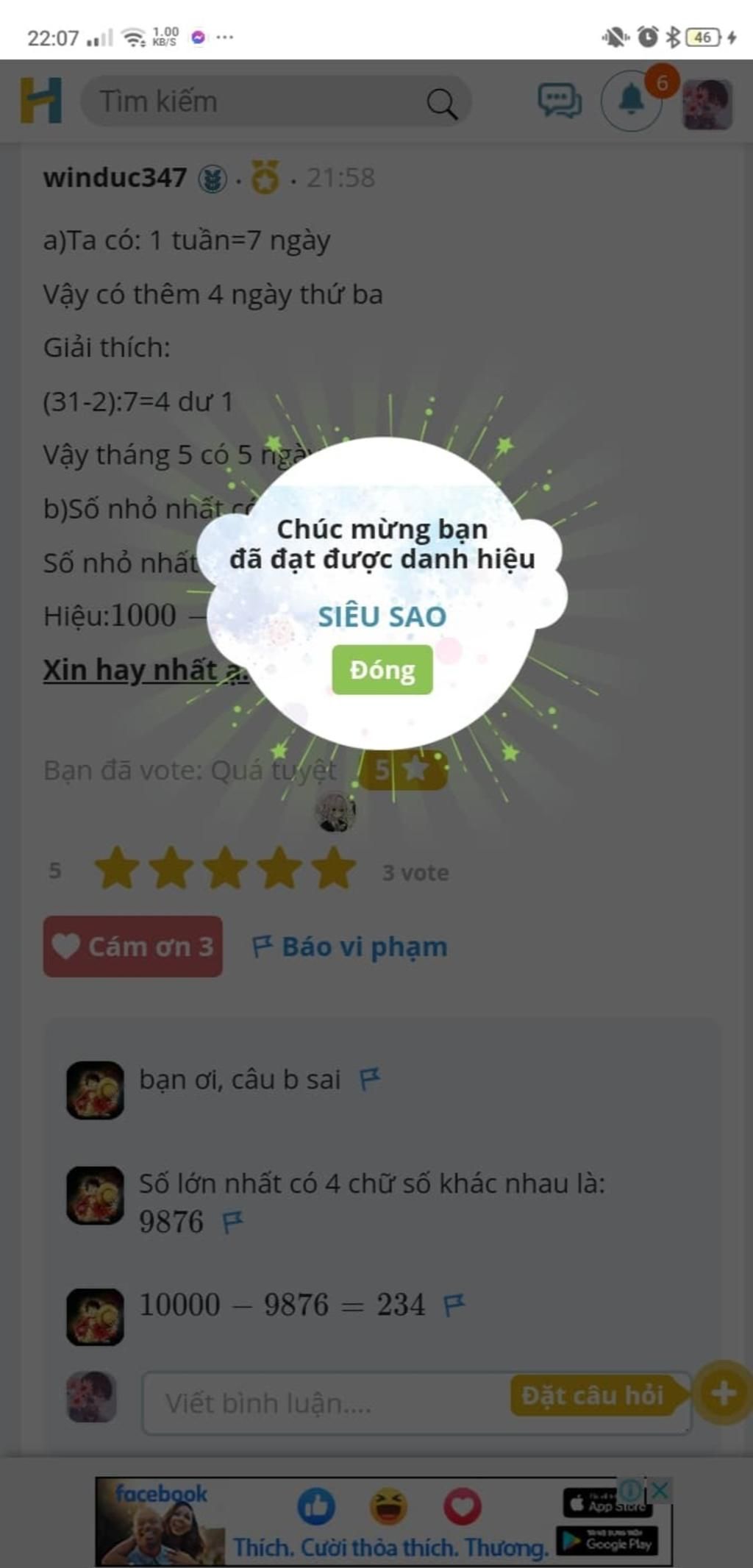Focus the Viết bình luận comment field

pos(324,1403)
